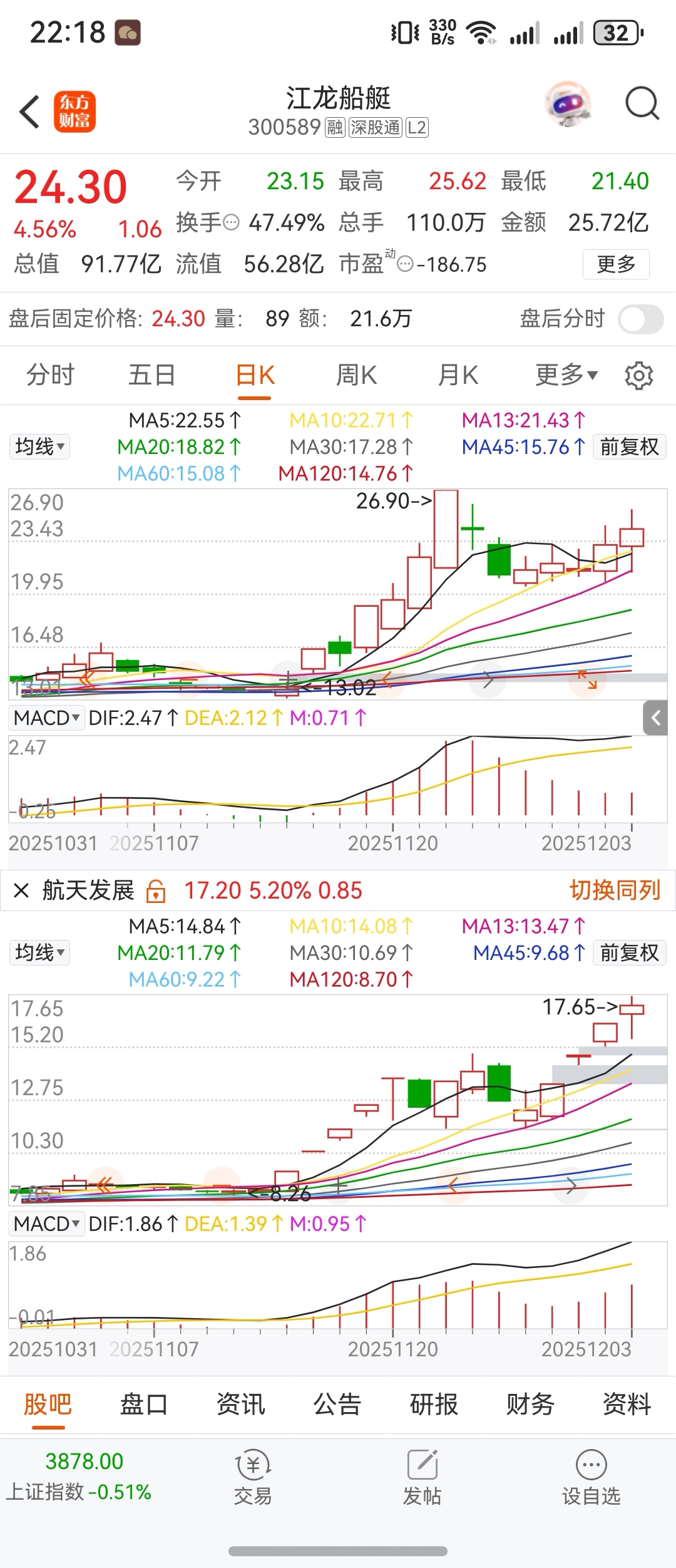Open the AI assistant robot icon
Screen dimensions: 676x1568
click(x=568, y=104)
